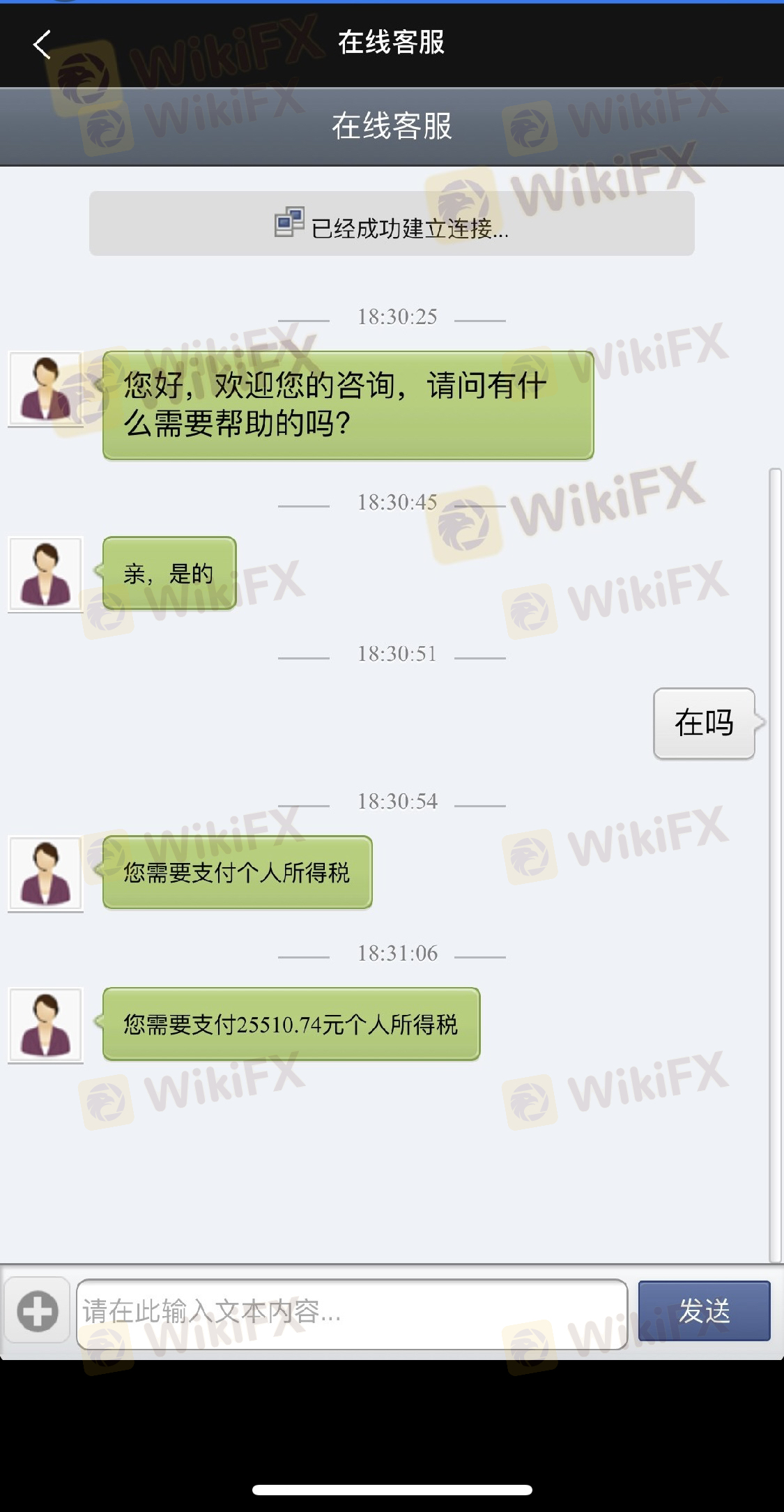Tap the 发送 send button

pos(704,1311)
